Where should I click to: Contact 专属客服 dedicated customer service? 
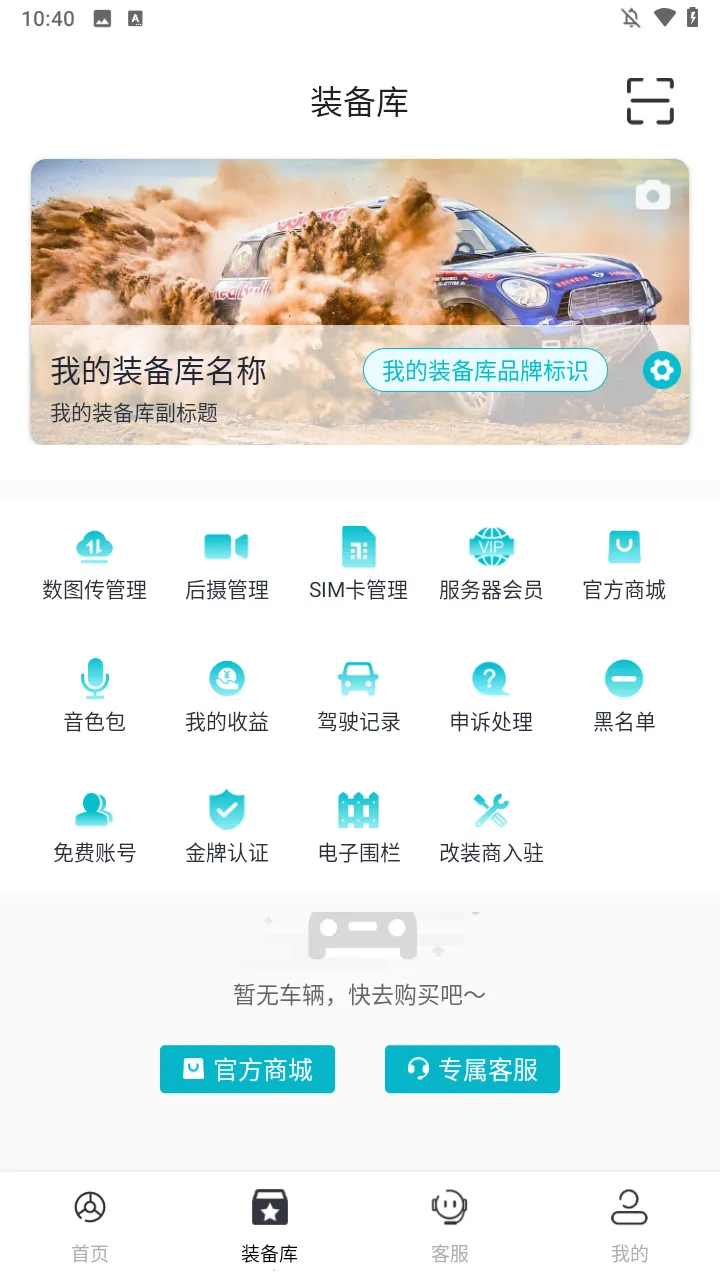pos(471,1068)
